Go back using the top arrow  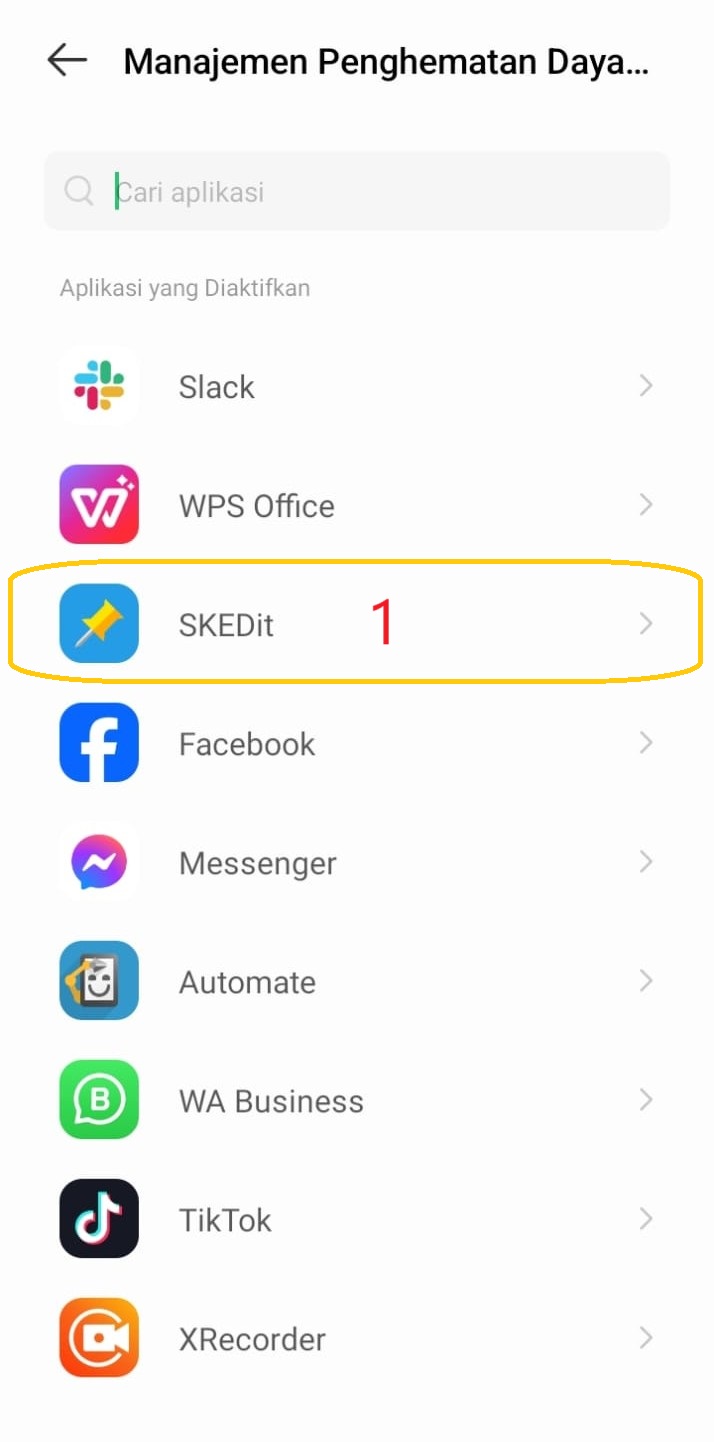(67, 61)
